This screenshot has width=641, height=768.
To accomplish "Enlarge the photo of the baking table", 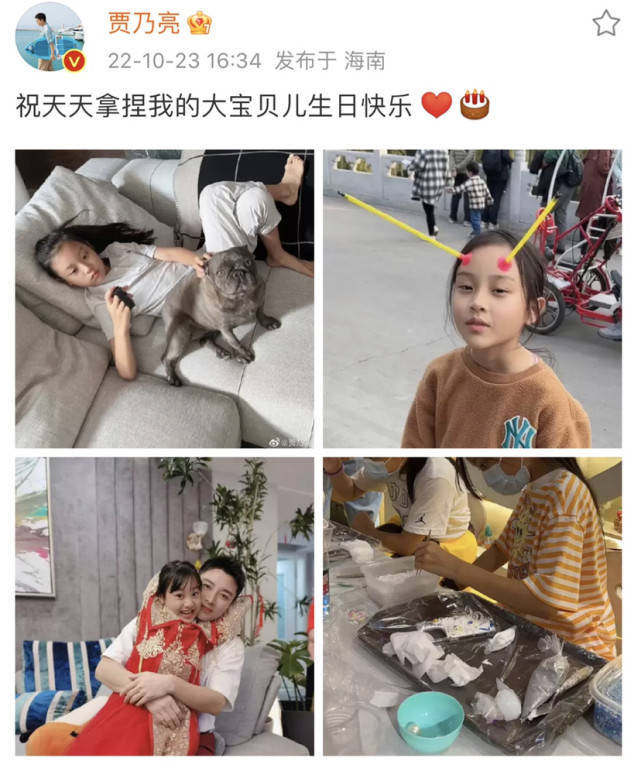I will [472, 606].
